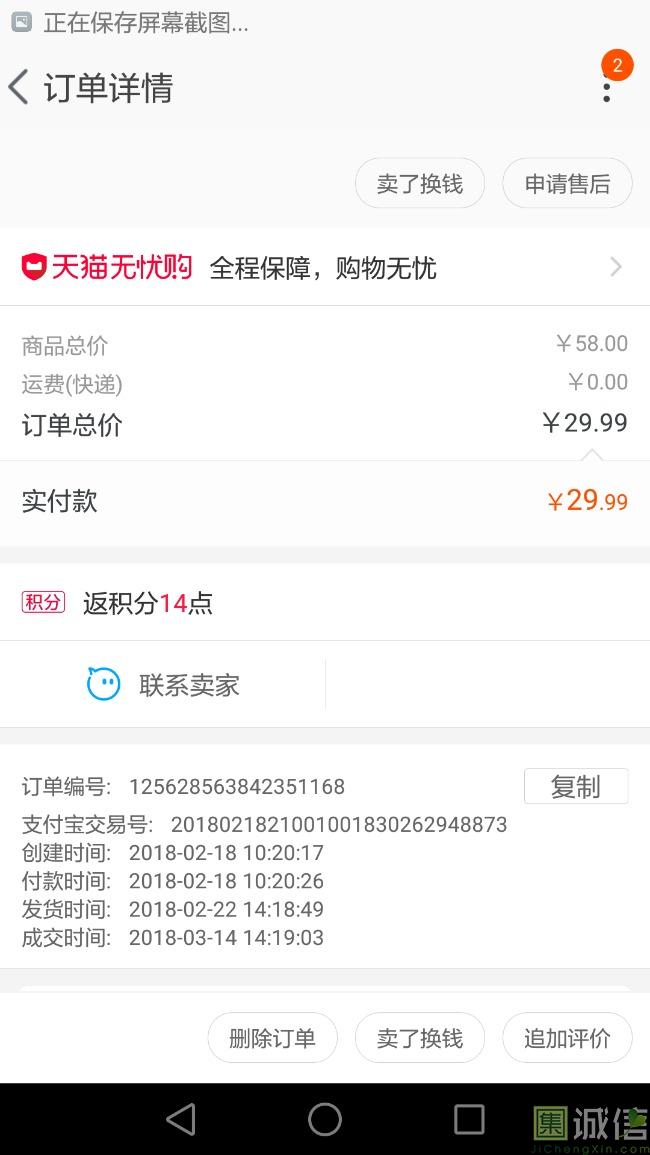Contact the seller via 联系卖家
Screen dimensions: 650x1155
pos(163,685)
